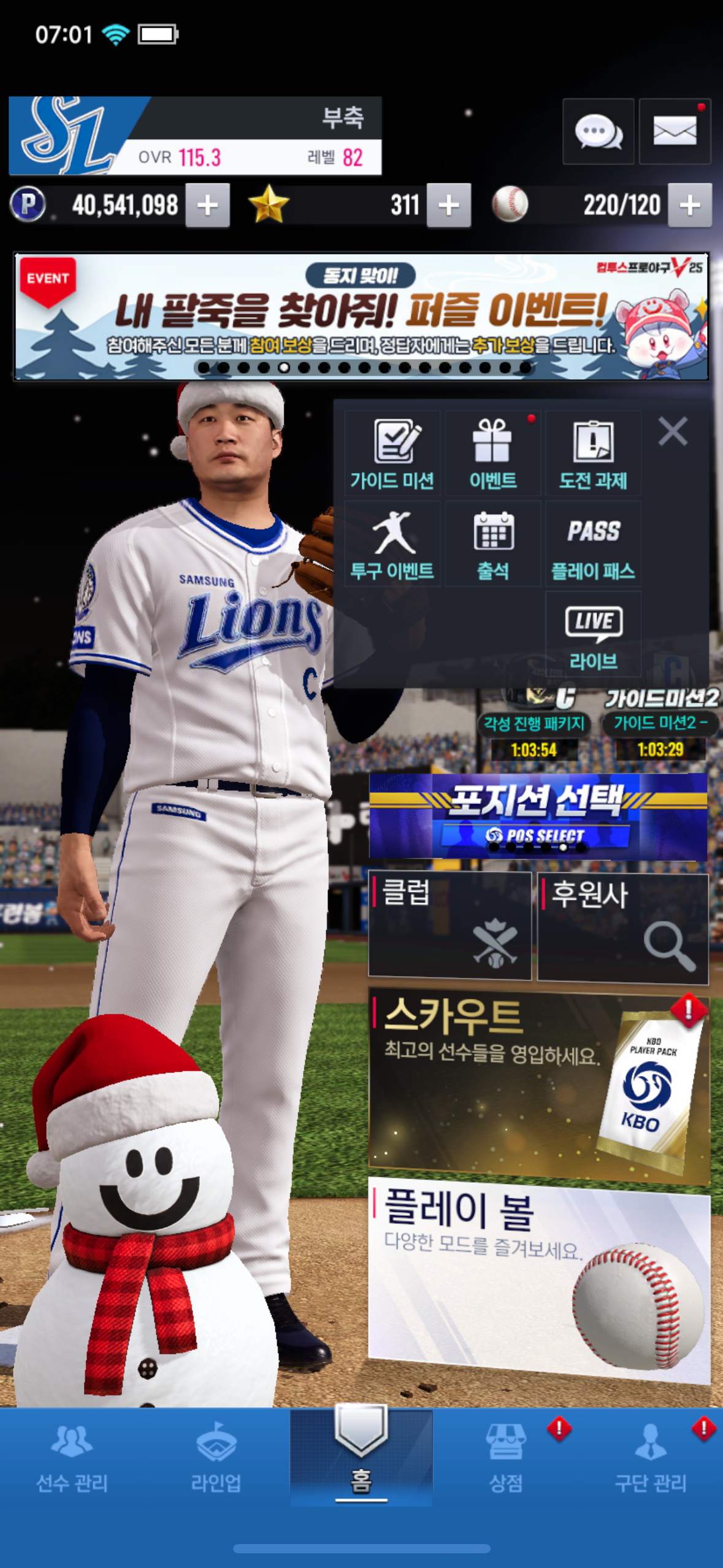Image resolution: width=723 pixels, height=1568 pixels.
Task: Open 이벤트 gift menu
Action: coord(493,453)
